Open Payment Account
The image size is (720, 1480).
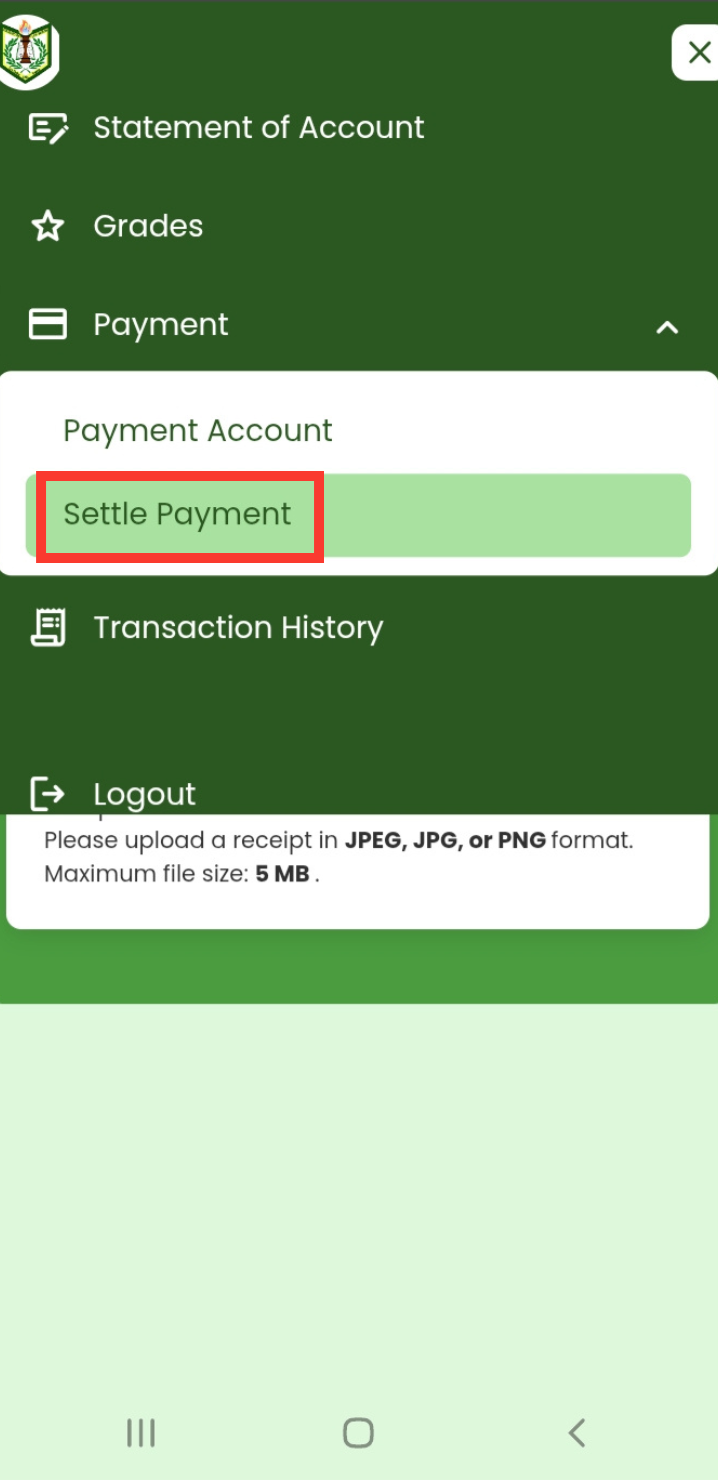click(198, 431)
